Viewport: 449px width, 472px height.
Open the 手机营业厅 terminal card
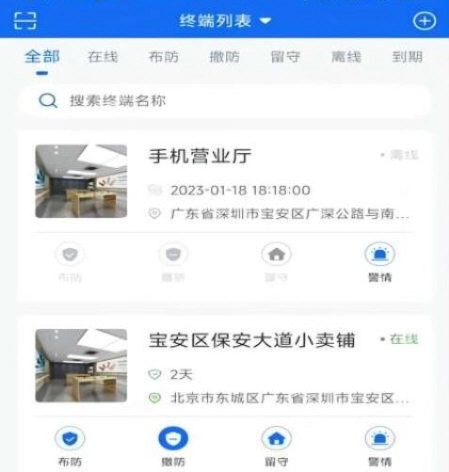[x=225, y=182]
